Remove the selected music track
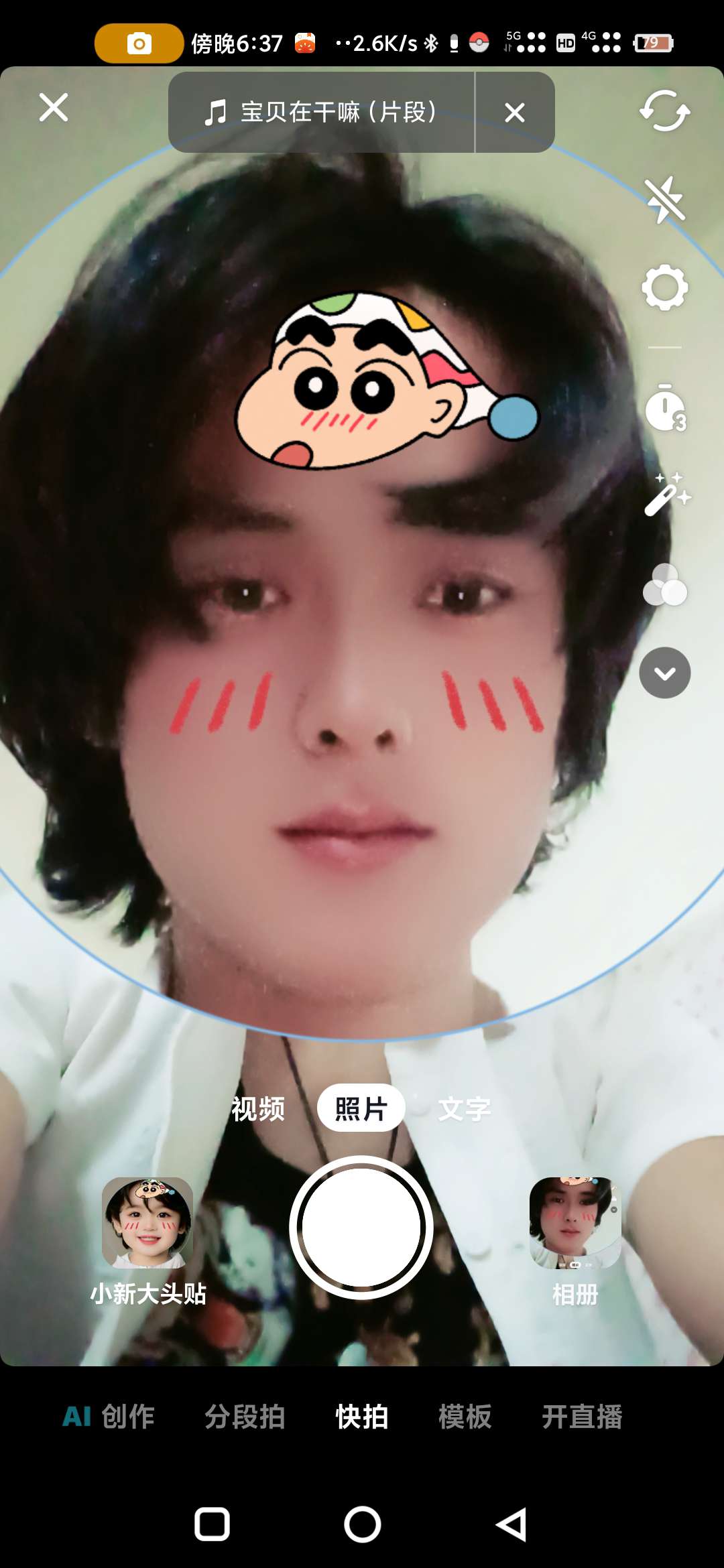 tap(514, 112)
